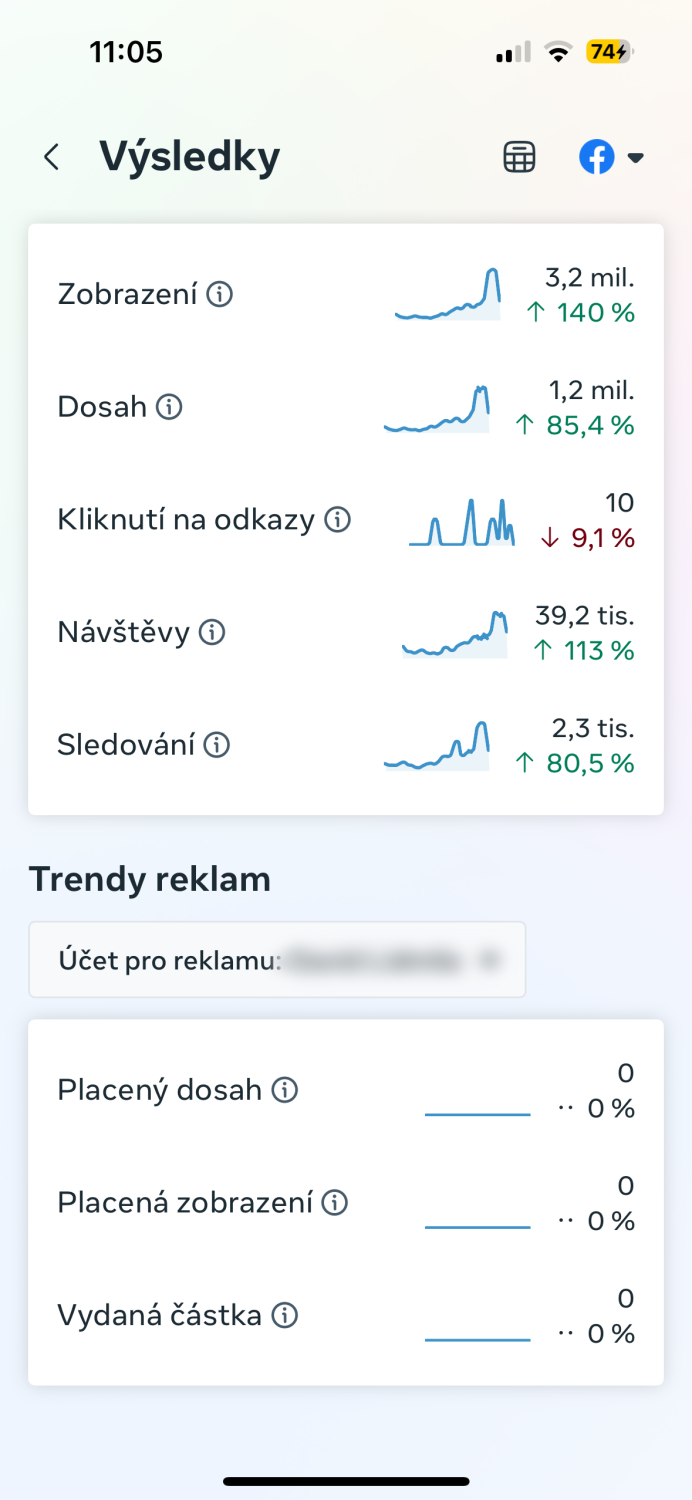The height and width of the screenshot is (1500, 692).
Task: View info about Vydaná částka
Action: click(285, 1315)
